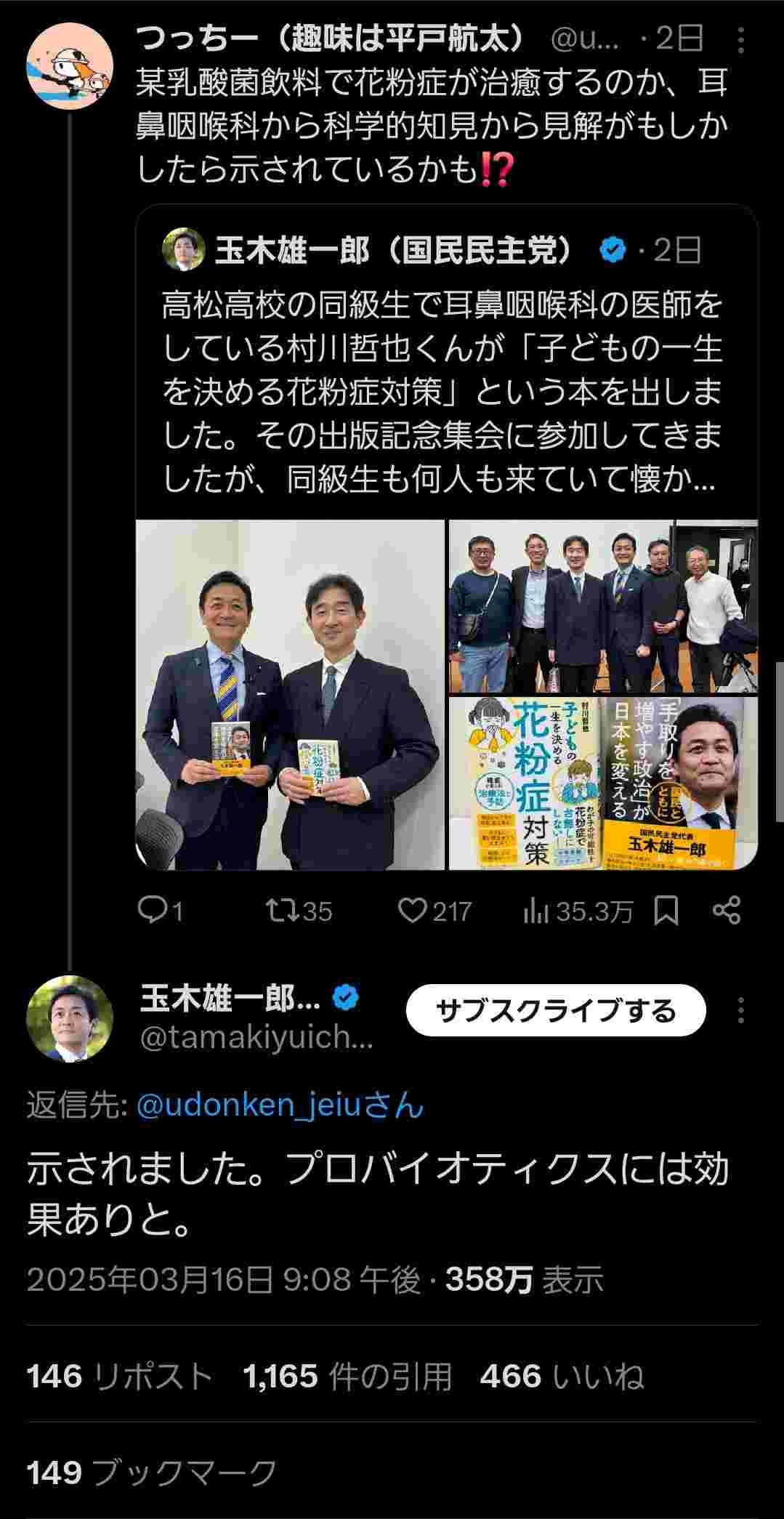The width and height of the screenshot is (784, 1519).
Task: Open overflow menu on 玉木雄一郎's reply
Action: pos(740,1010)
